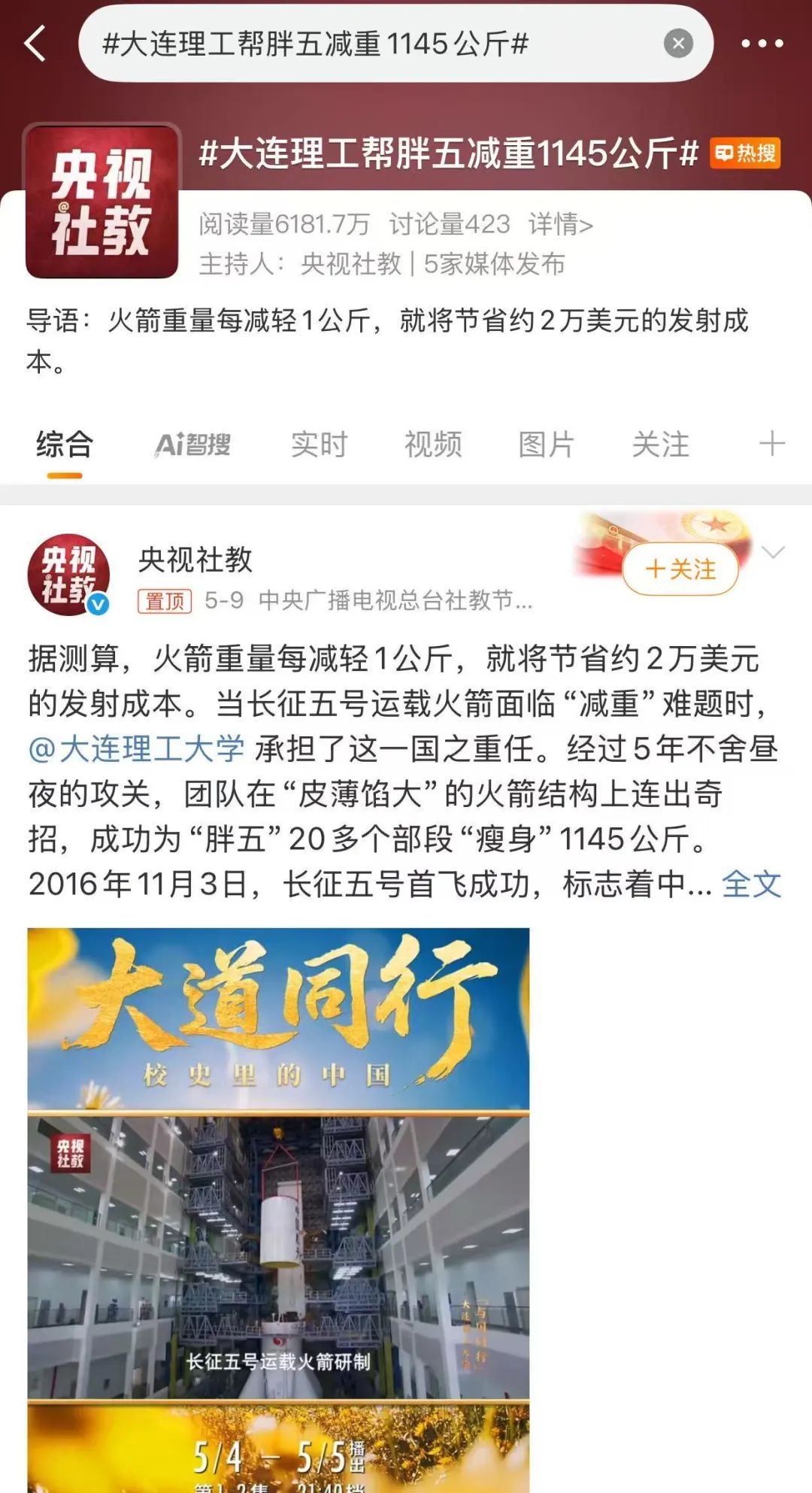Open the 详情 topic details link
This screenshot has width=812, height=1493.
coord(560,224)
